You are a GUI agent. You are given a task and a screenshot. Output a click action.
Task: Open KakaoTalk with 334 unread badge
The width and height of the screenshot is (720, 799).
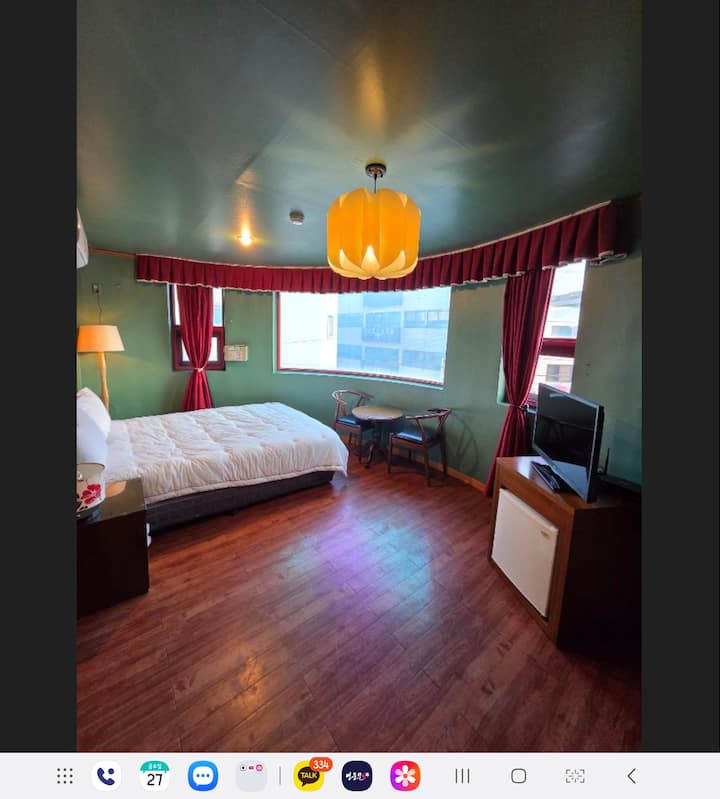(x=309, y=776)
